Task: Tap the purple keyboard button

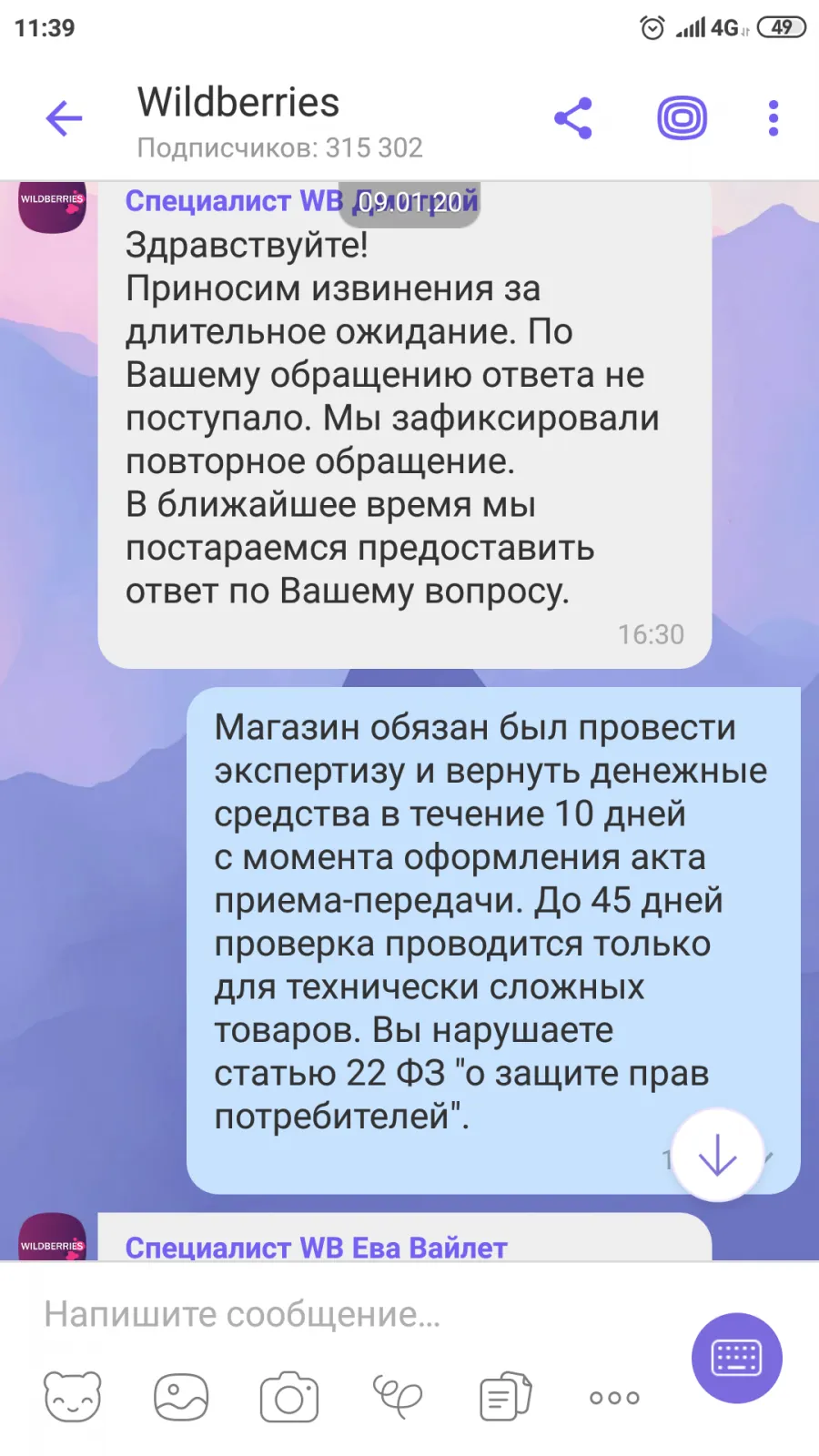Action: click(x=737, y=1358)
